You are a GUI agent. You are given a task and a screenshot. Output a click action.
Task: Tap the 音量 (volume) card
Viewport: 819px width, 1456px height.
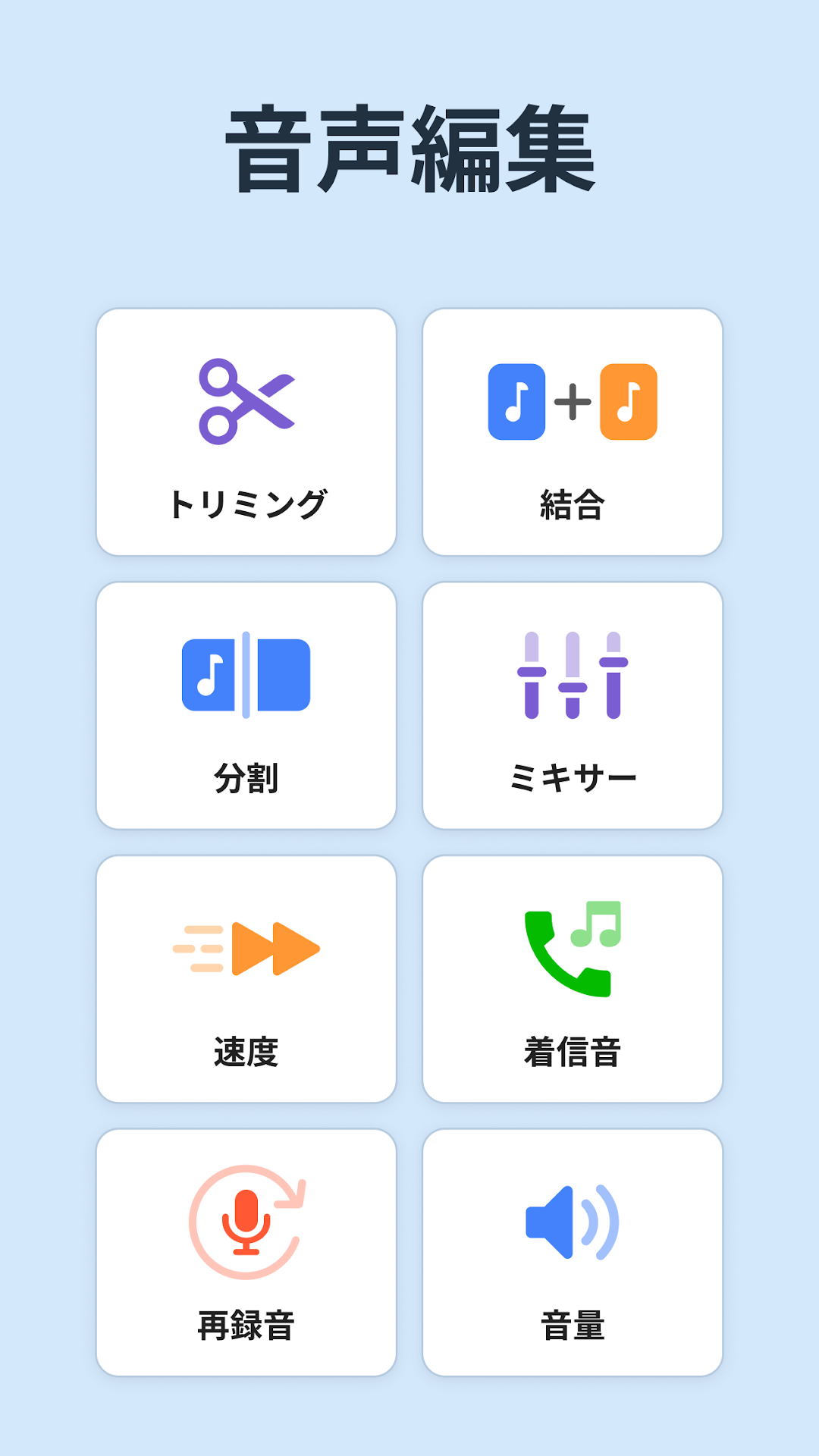point(573,1253)
